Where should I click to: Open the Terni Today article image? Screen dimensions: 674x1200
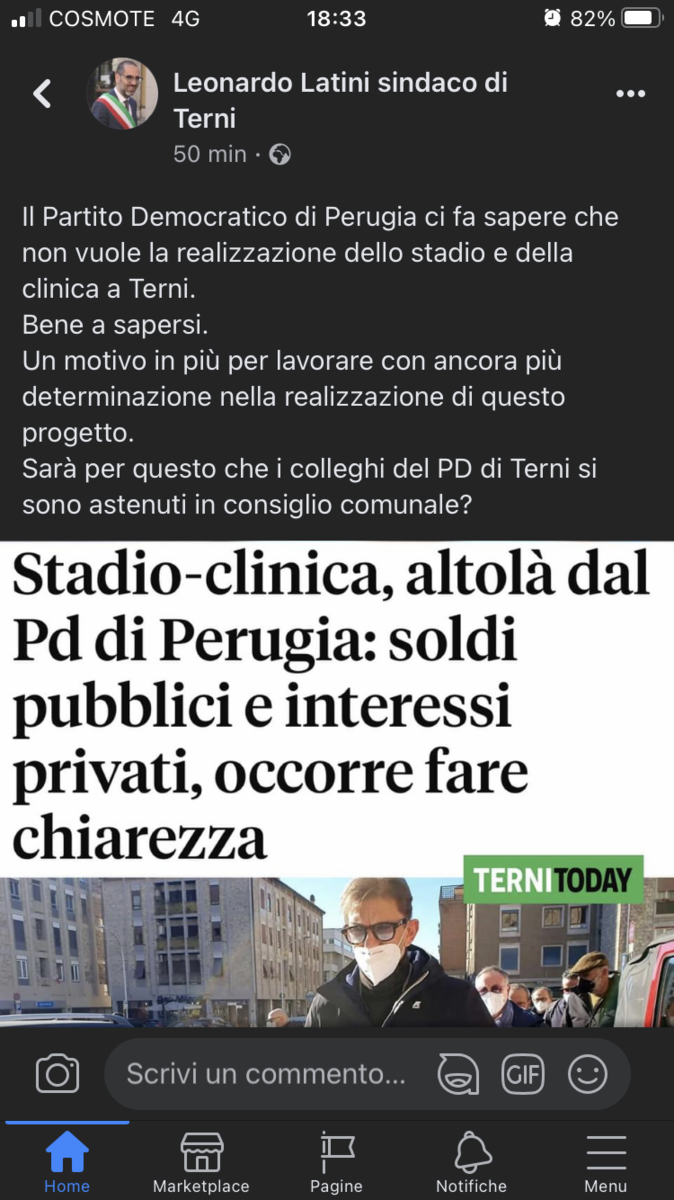click(x=337, y=785)
